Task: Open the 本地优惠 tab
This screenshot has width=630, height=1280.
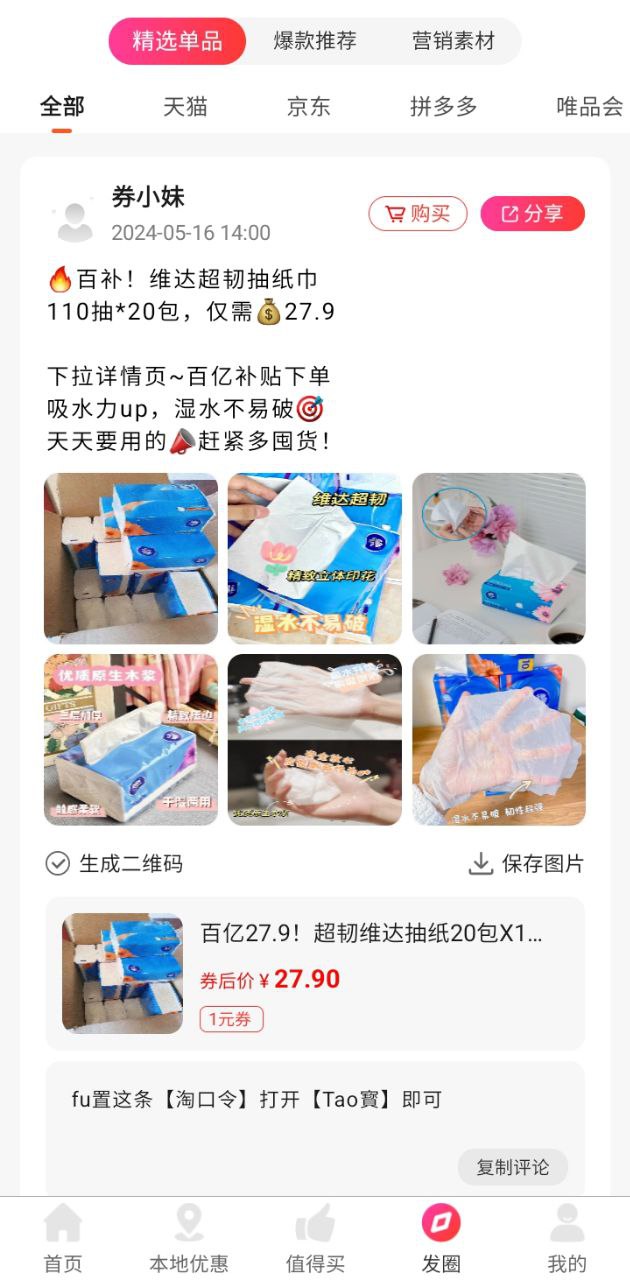Action: tap(189, 1238)
